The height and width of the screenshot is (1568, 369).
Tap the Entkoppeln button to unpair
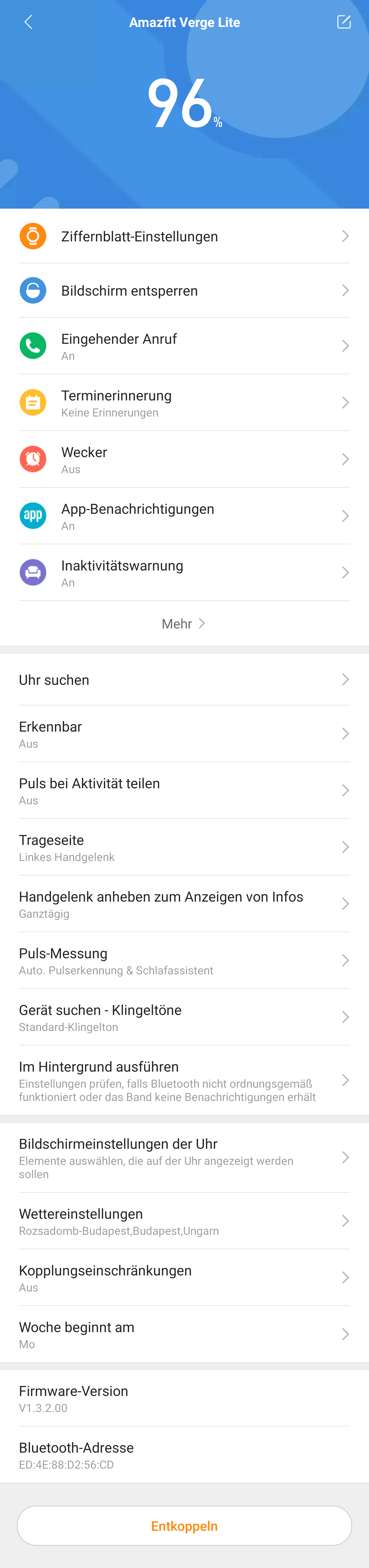coord(184,1525)
